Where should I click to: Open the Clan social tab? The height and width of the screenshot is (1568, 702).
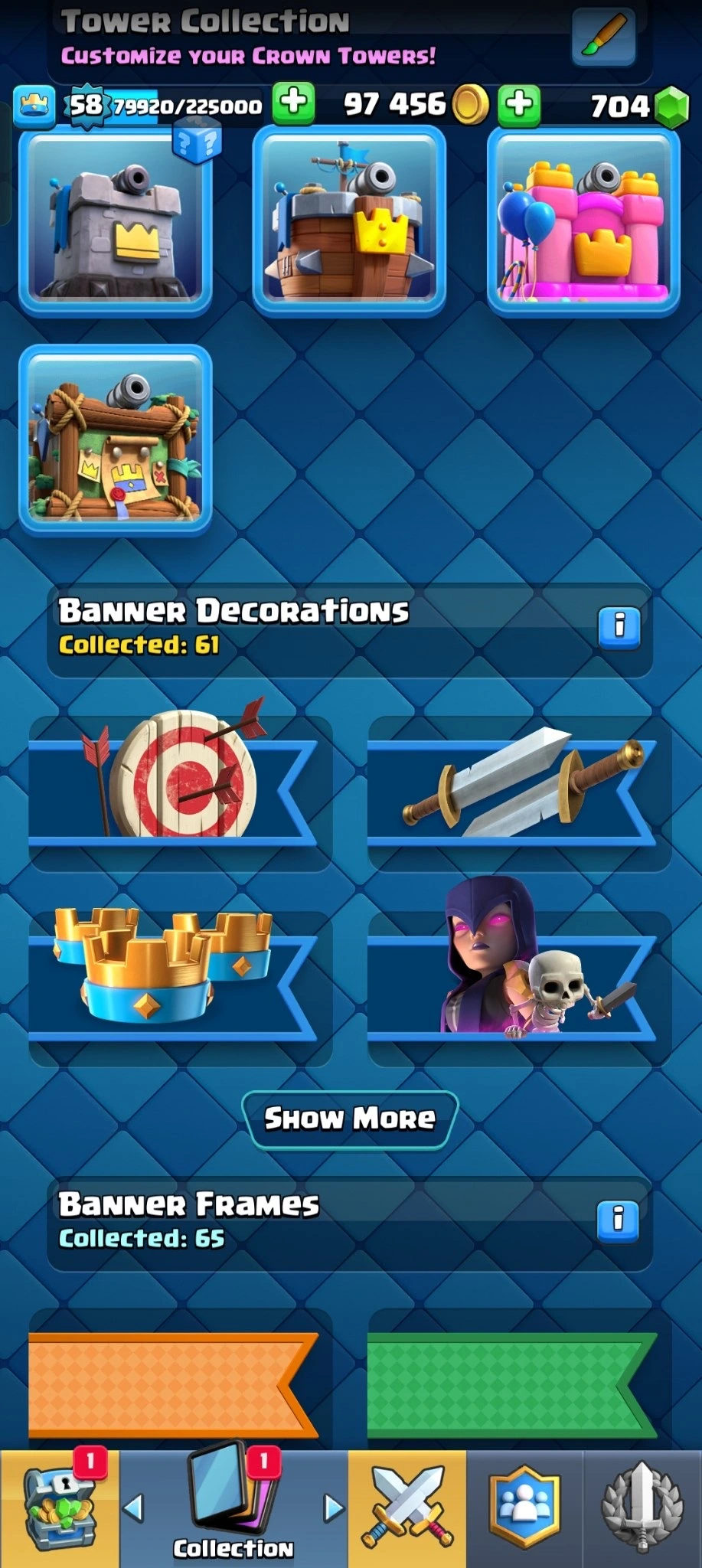click(524, 1508)
